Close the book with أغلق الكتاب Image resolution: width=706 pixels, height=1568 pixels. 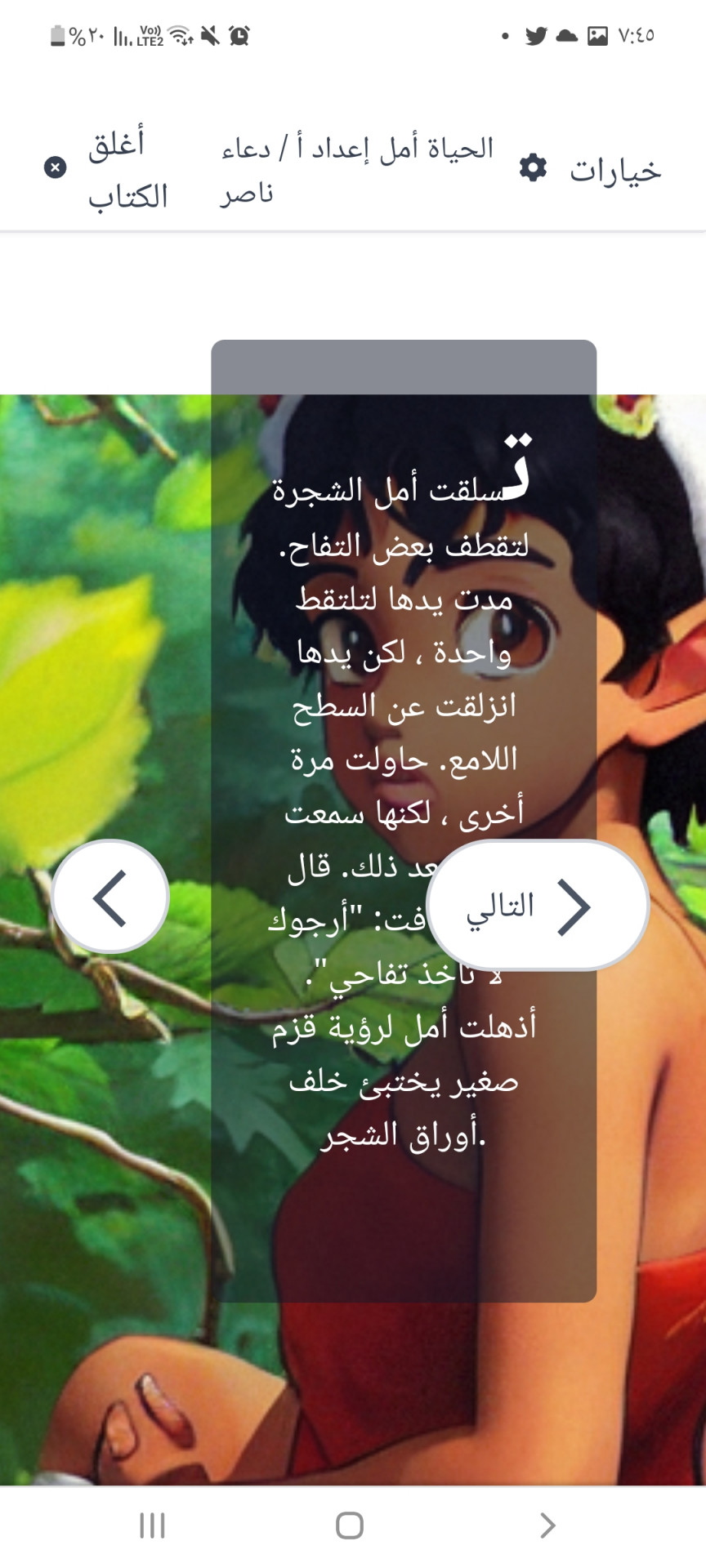[106, 169]
